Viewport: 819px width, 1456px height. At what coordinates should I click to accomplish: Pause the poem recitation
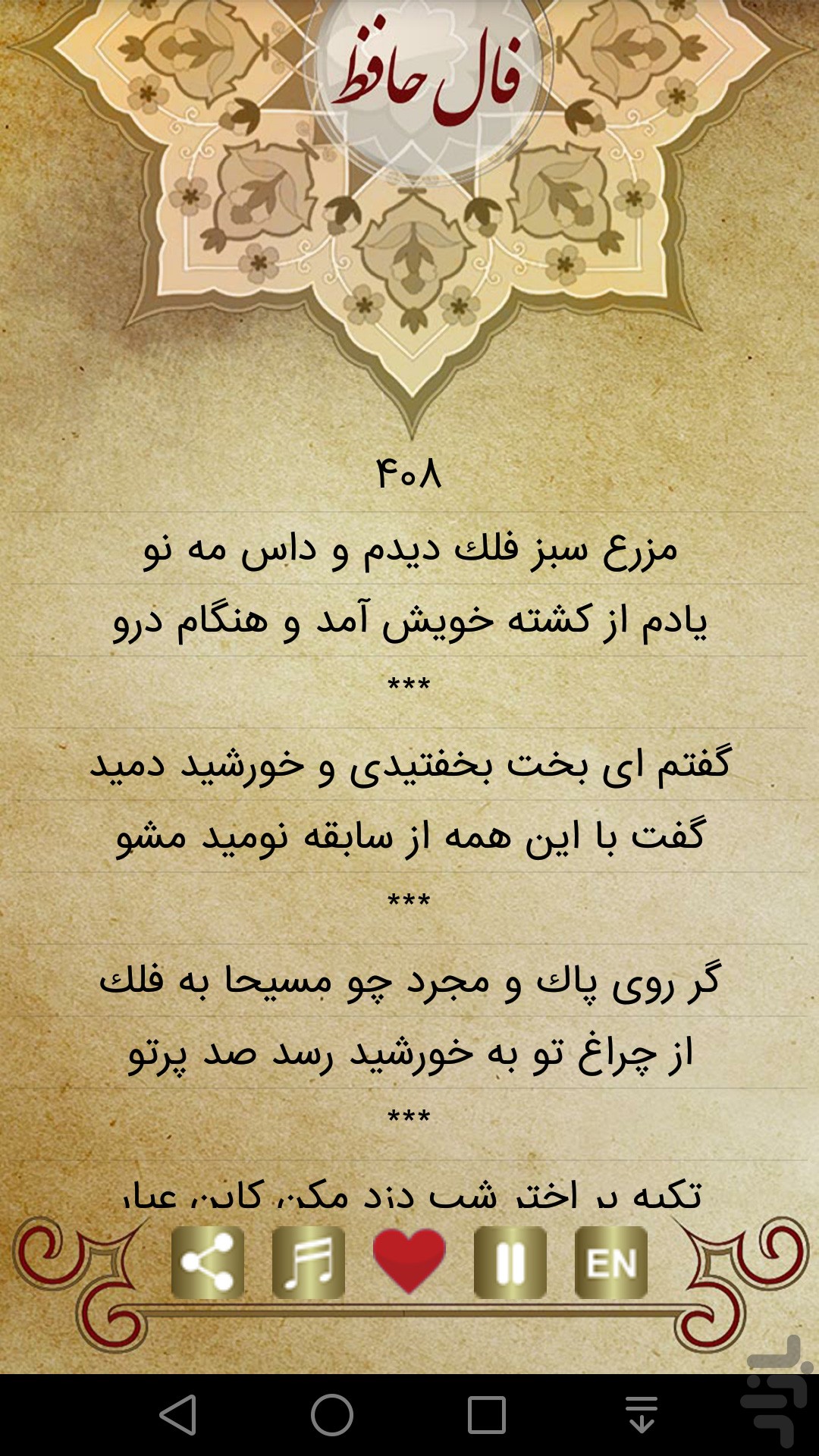coord(510,1263)
